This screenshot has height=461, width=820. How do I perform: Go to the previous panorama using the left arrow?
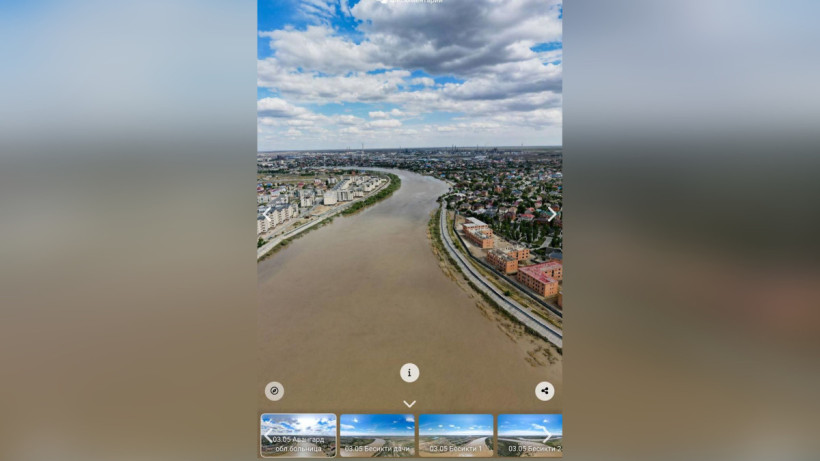[x=268, y=213]
